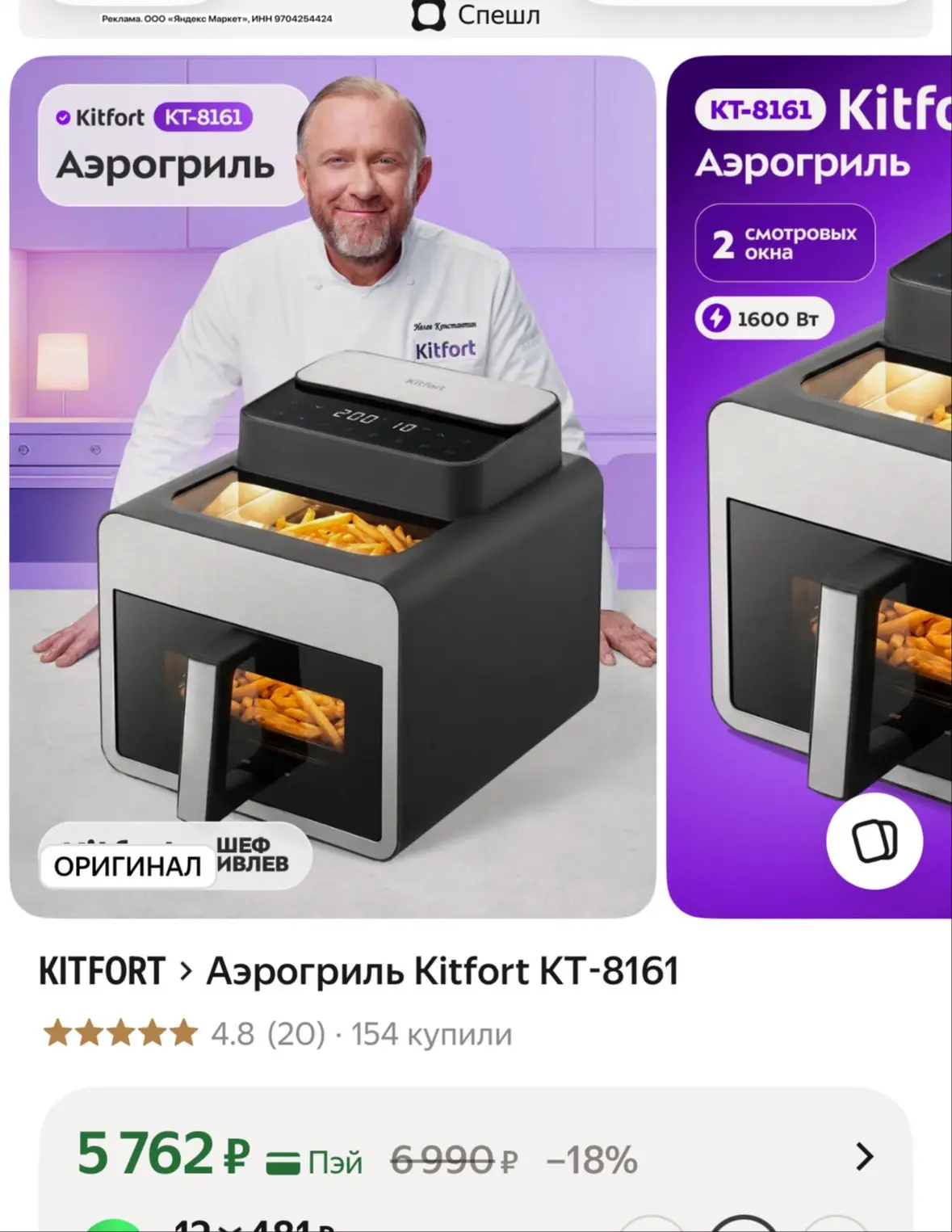
Task: Expand price details with the chevron arrow
Action: point(864,1157)
